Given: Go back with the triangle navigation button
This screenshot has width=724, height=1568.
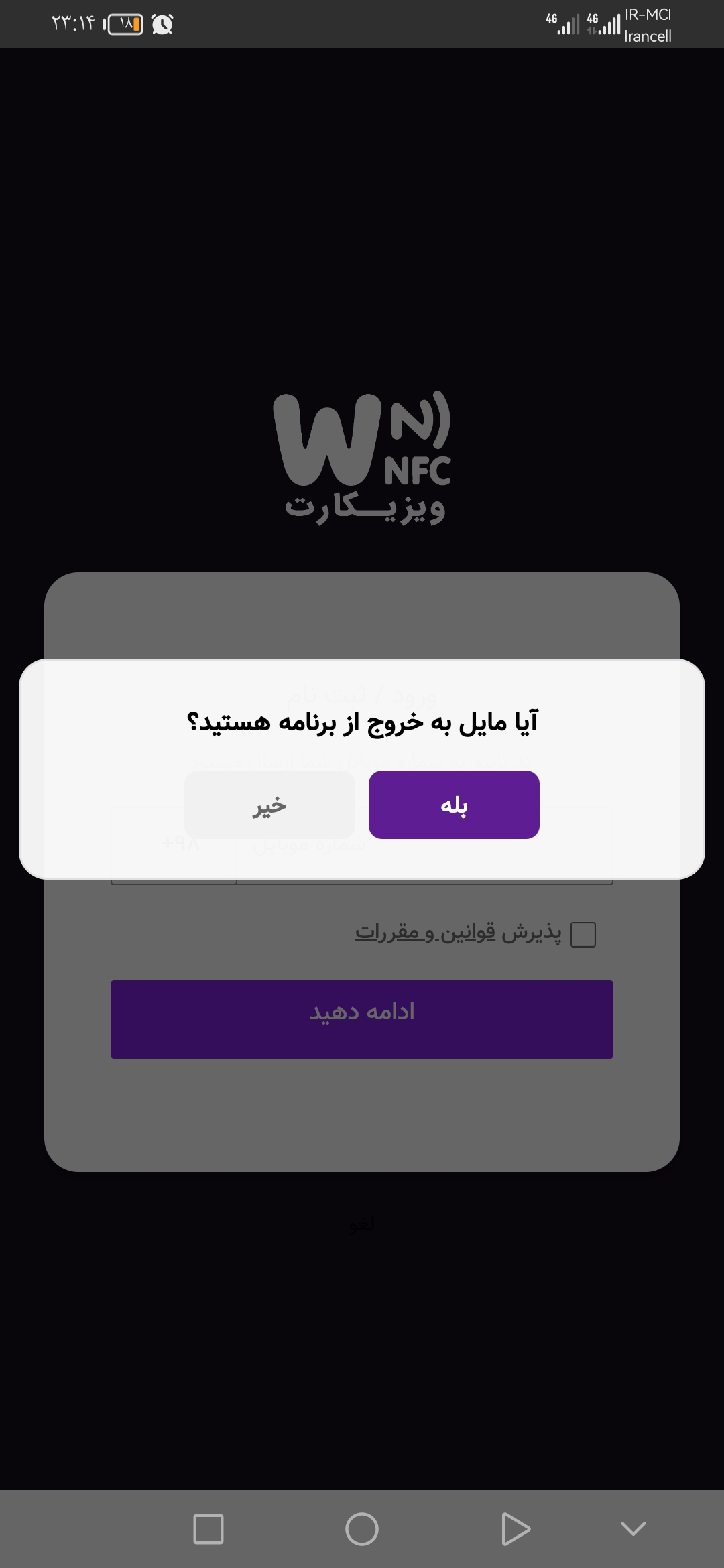Looking at the screenshot, I should [x=515, y=1529].
